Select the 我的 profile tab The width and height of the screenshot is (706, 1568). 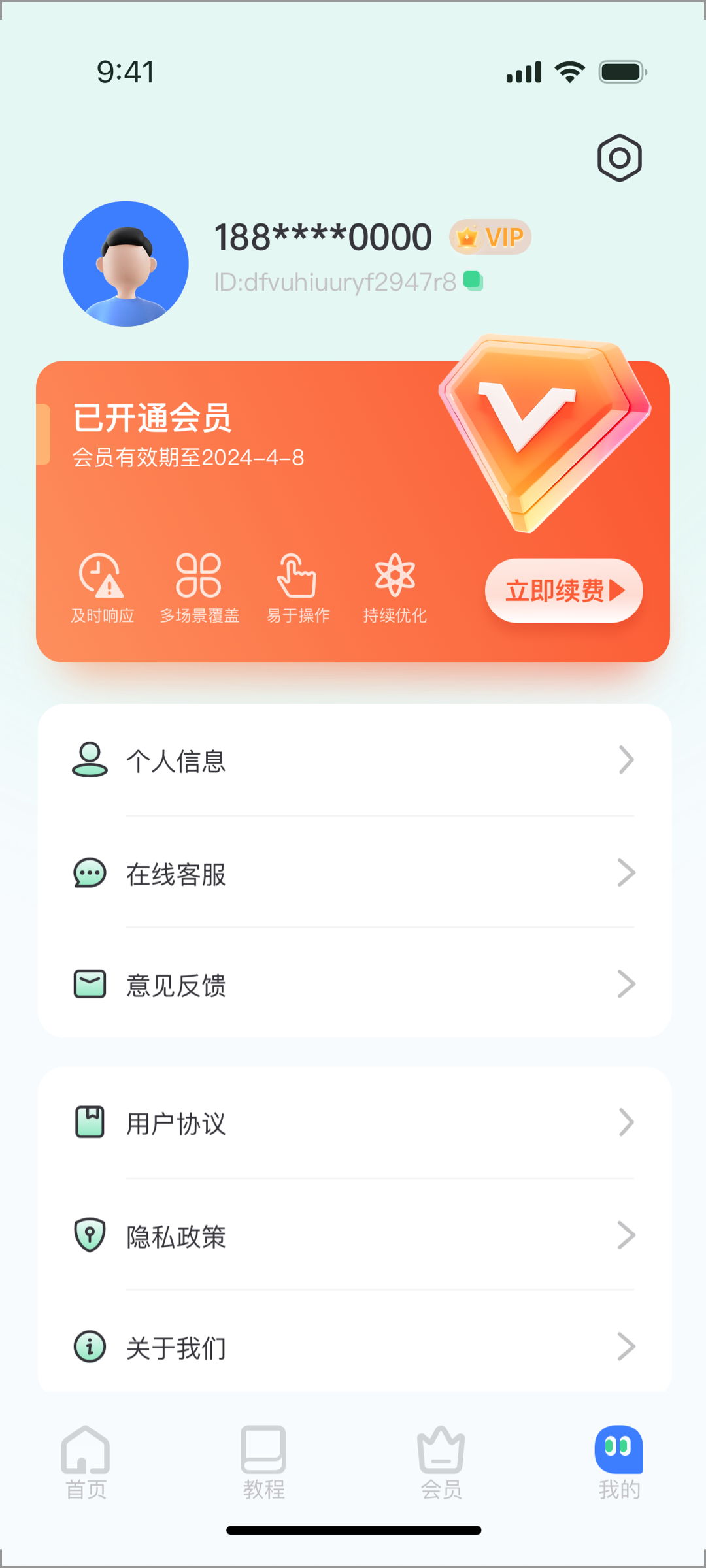[x=618, y=1462]
